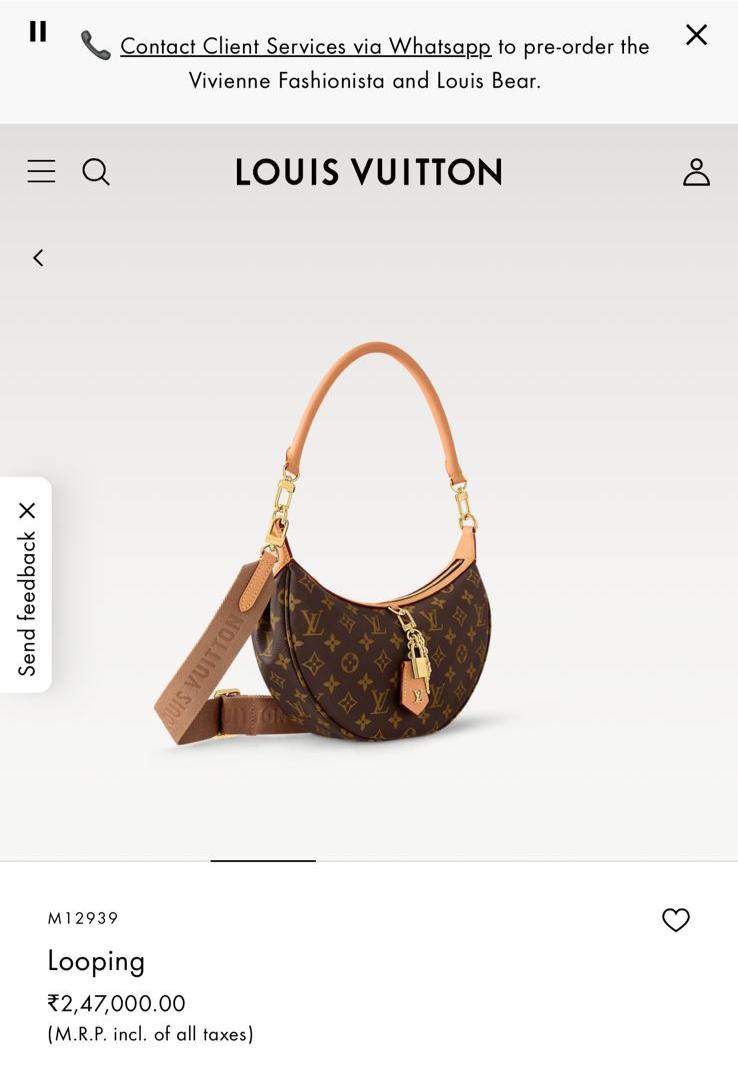Dismiss the top announcement banner
The height and width of the screenshot is (1076, 738).
coord(696,35)
